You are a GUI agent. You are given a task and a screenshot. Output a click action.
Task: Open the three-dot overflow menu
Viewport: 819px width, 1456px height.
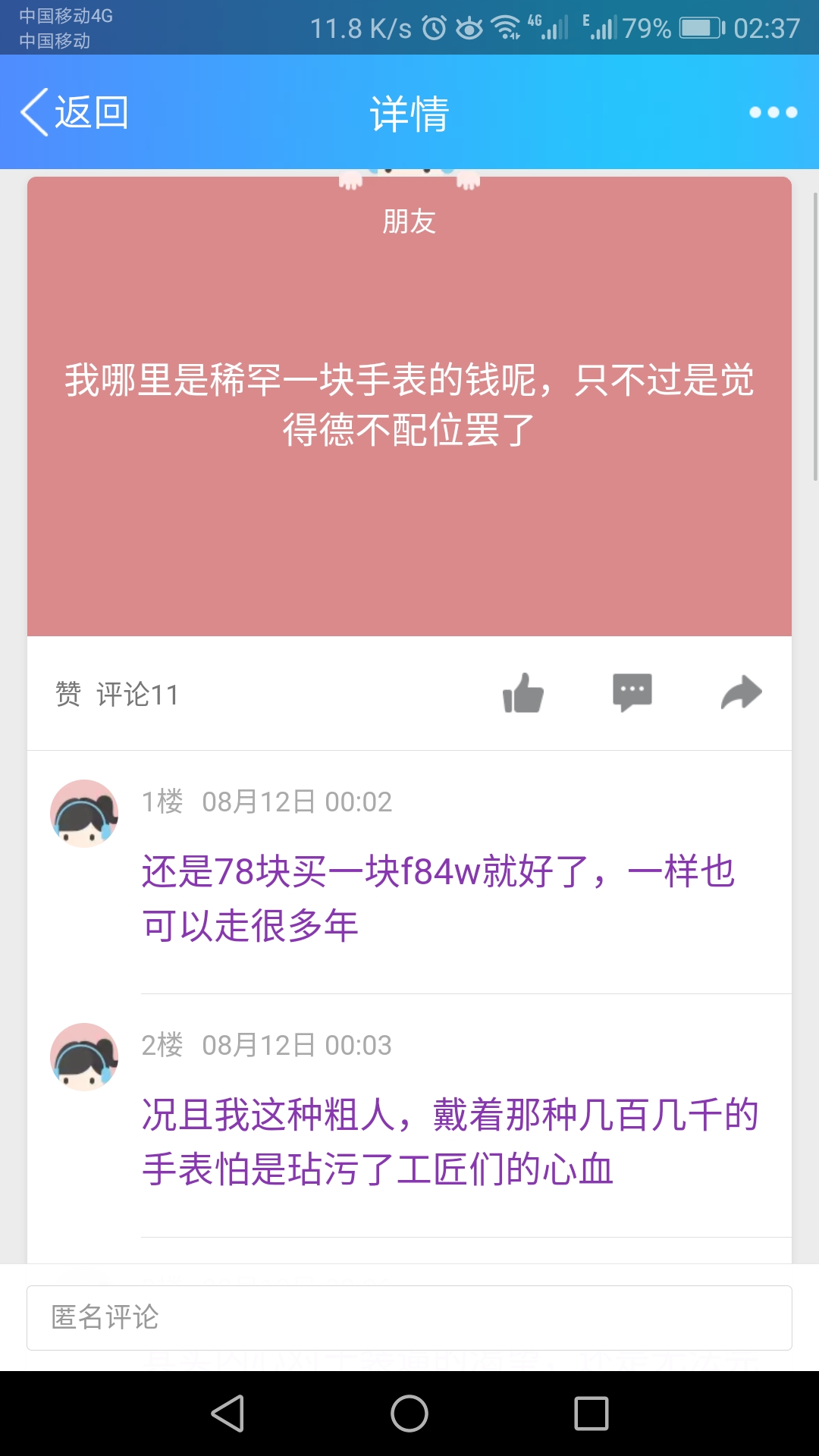tap(773, 112)
